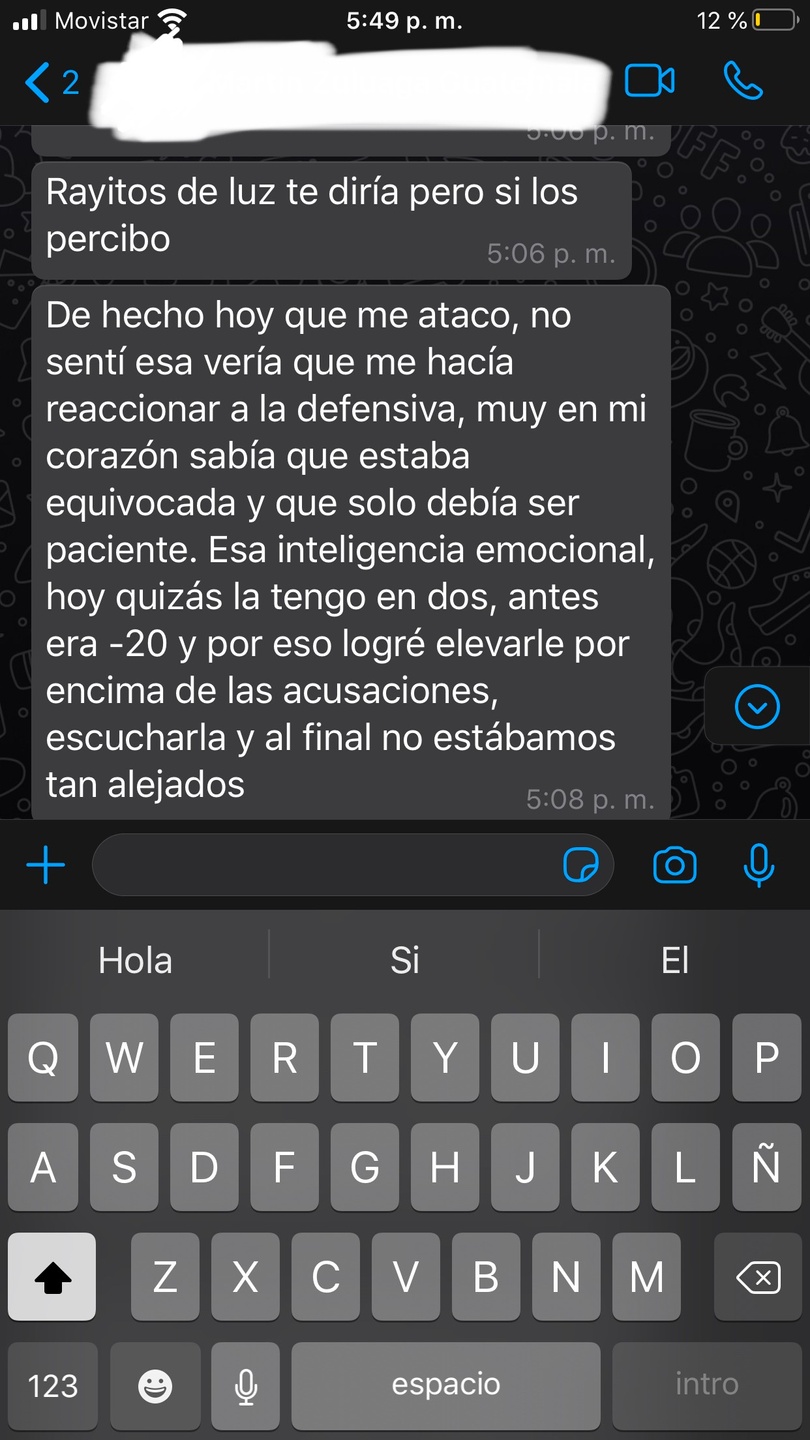This screenshot has width=810, height=1440.
Task: Open the sticker picker
Action: [581, 865]
